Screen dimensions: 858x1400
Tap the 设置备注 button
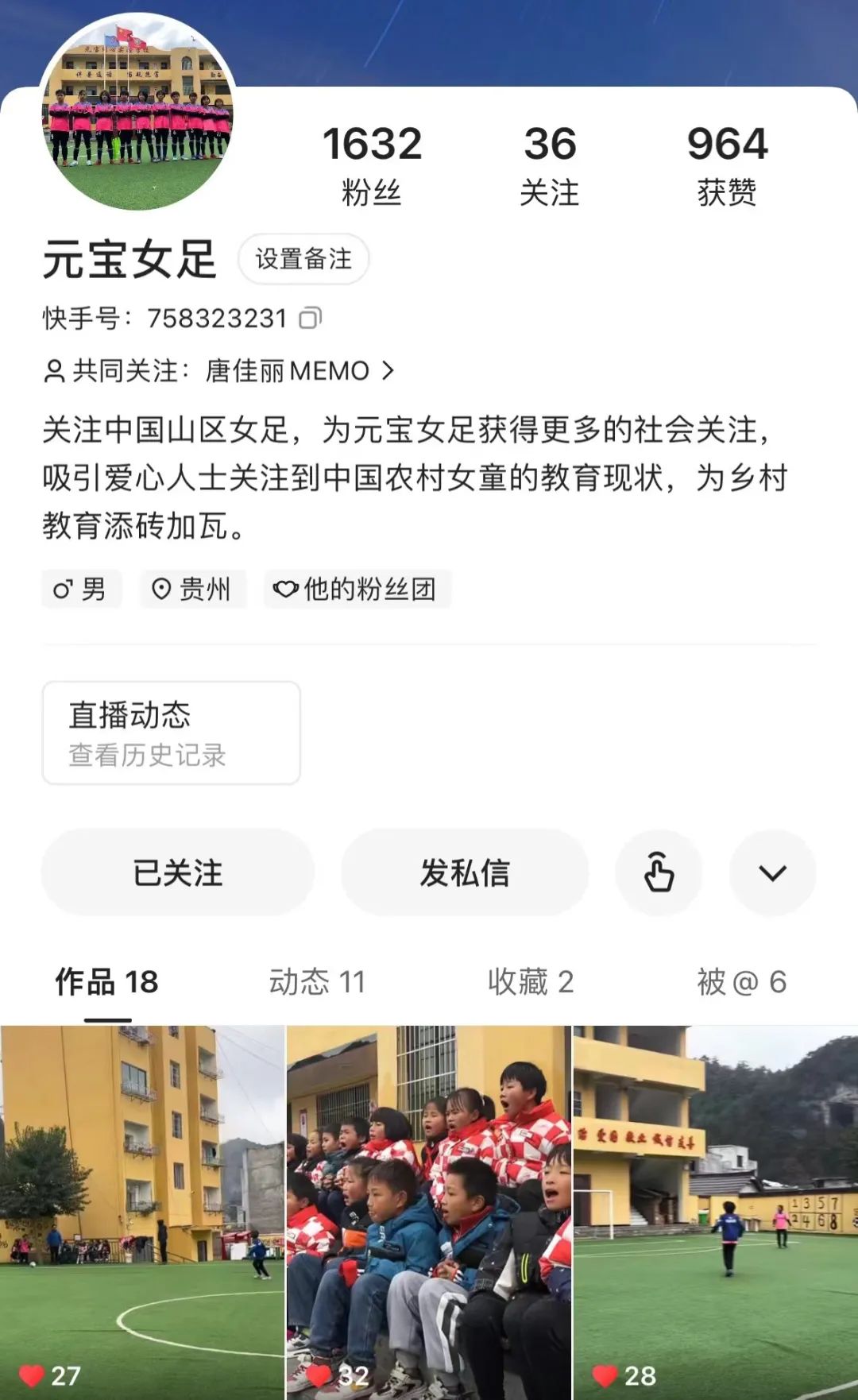point(303,259)
